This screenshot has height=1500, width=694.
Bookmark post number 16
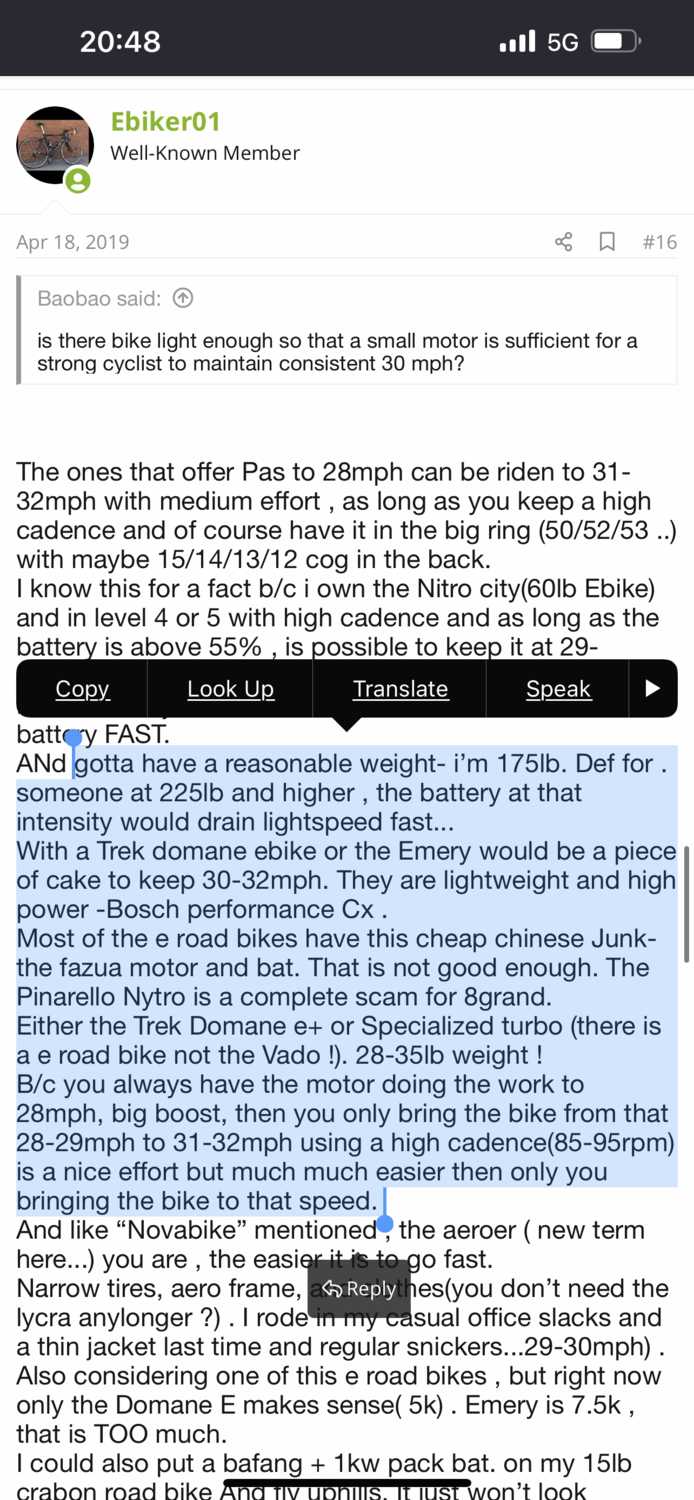coord(607,242)
